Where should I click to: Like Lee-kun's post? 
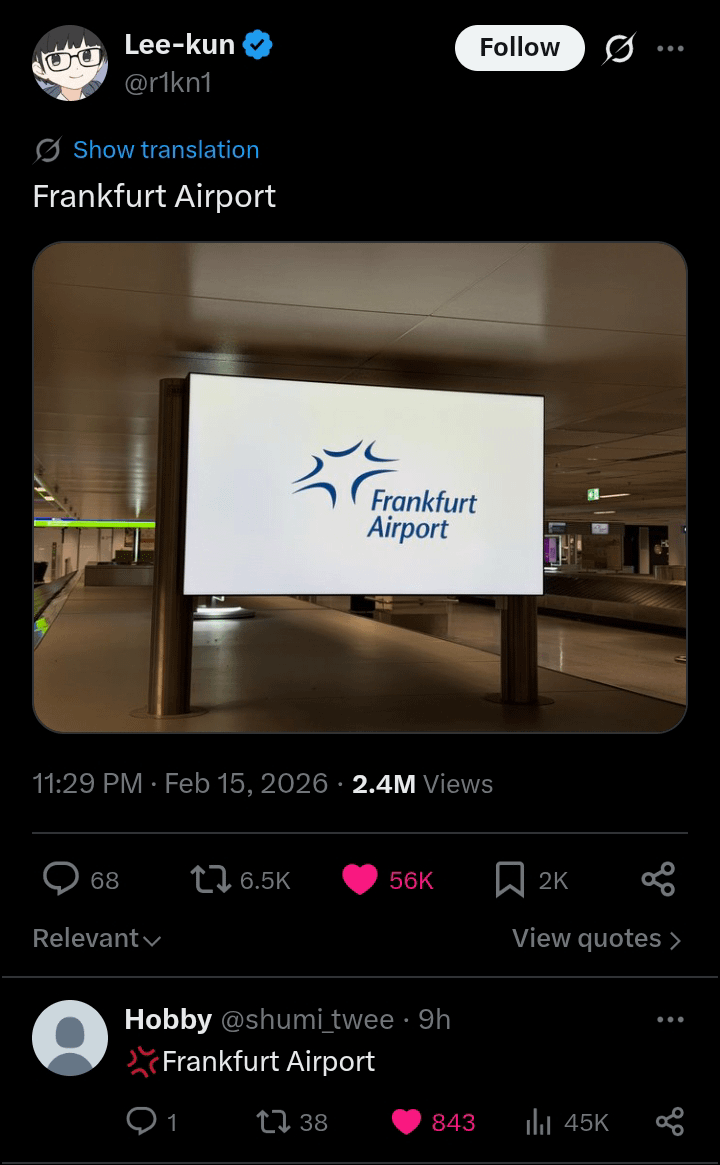pyautogui.click(x=360, y=880)
